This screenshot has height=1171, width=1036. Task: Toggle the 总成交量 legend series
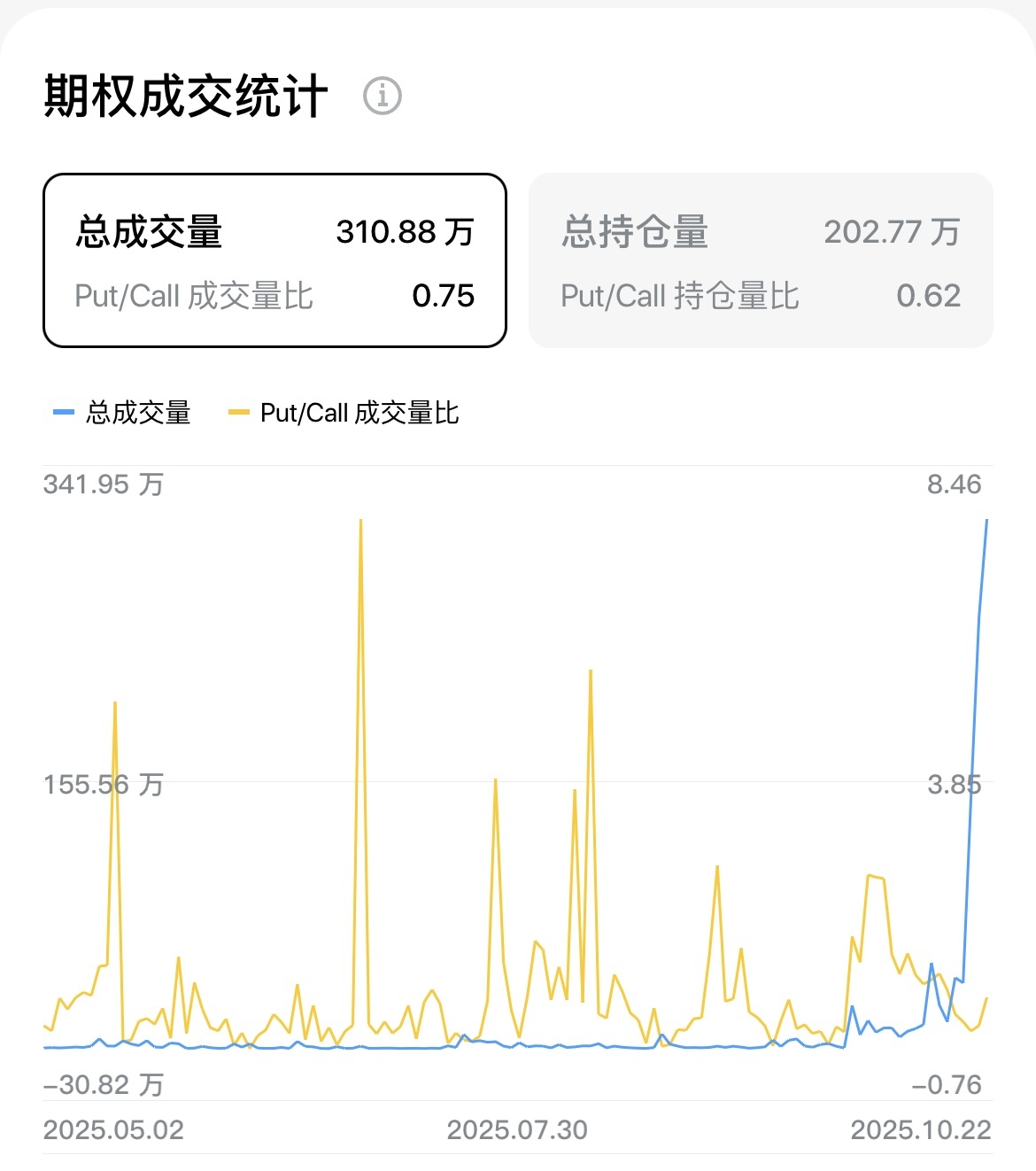click(x=122, y=413)
